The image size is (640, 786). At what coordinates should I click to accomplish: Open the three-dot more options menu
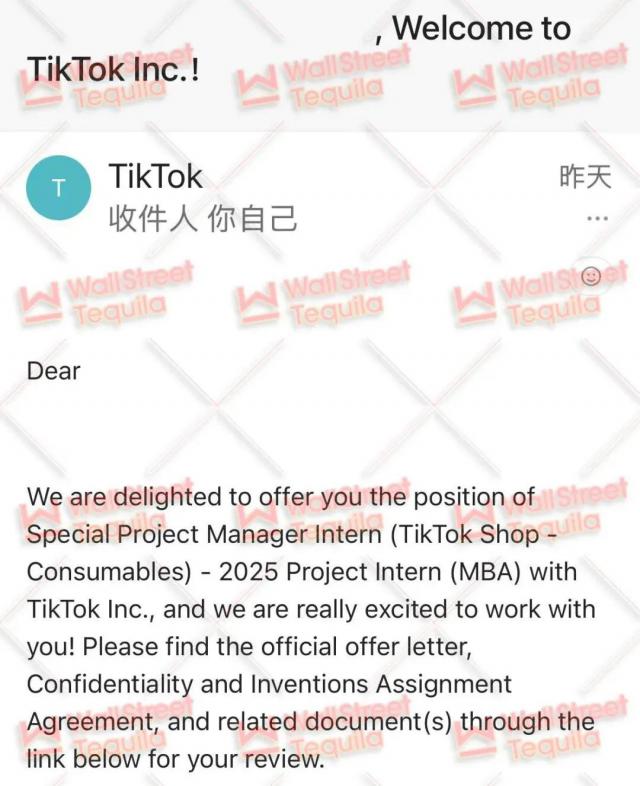point(597,218)
